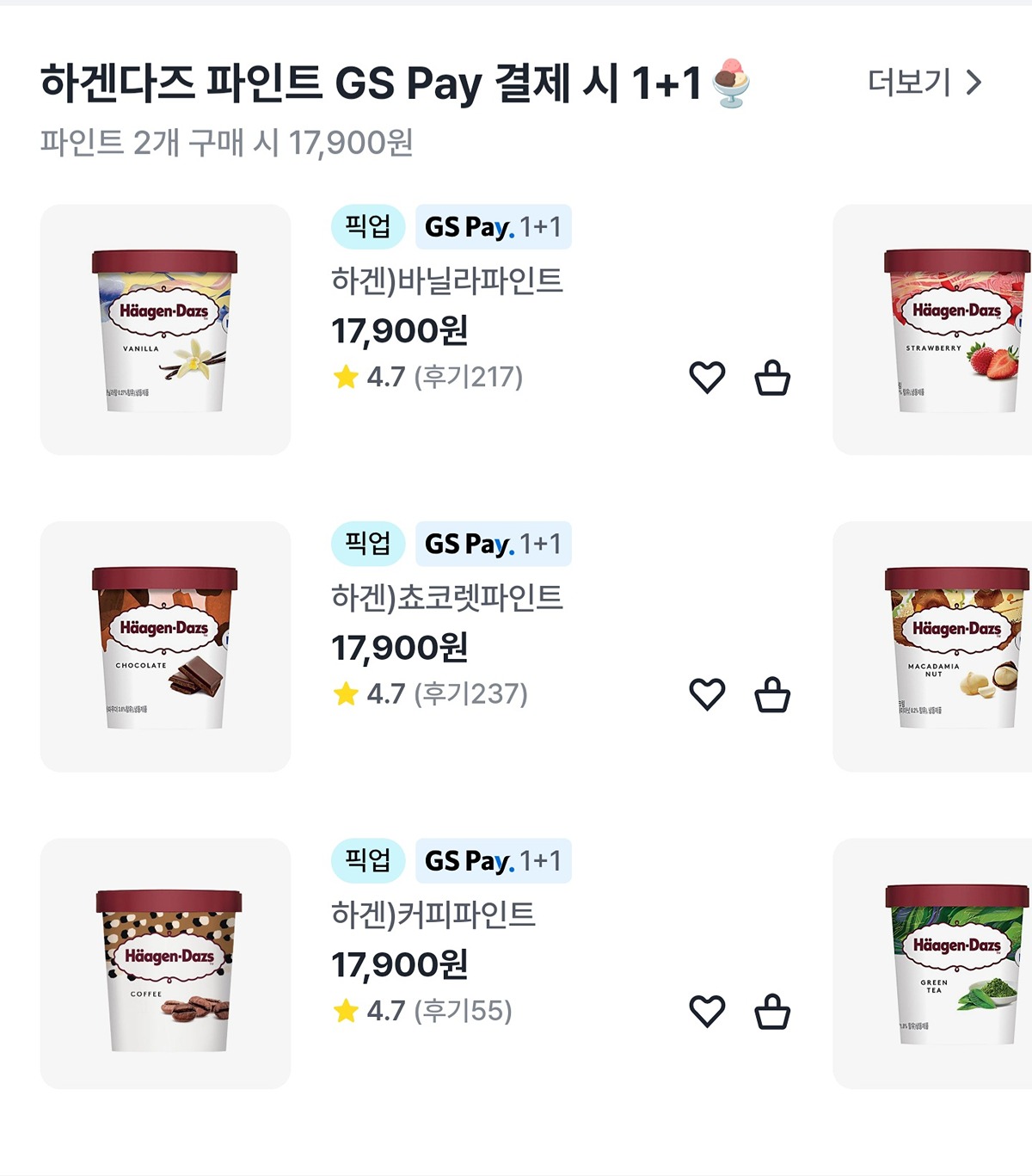
Task: Put 하겐)바닐라파인트 in the basket
Action: click(771, 378)
